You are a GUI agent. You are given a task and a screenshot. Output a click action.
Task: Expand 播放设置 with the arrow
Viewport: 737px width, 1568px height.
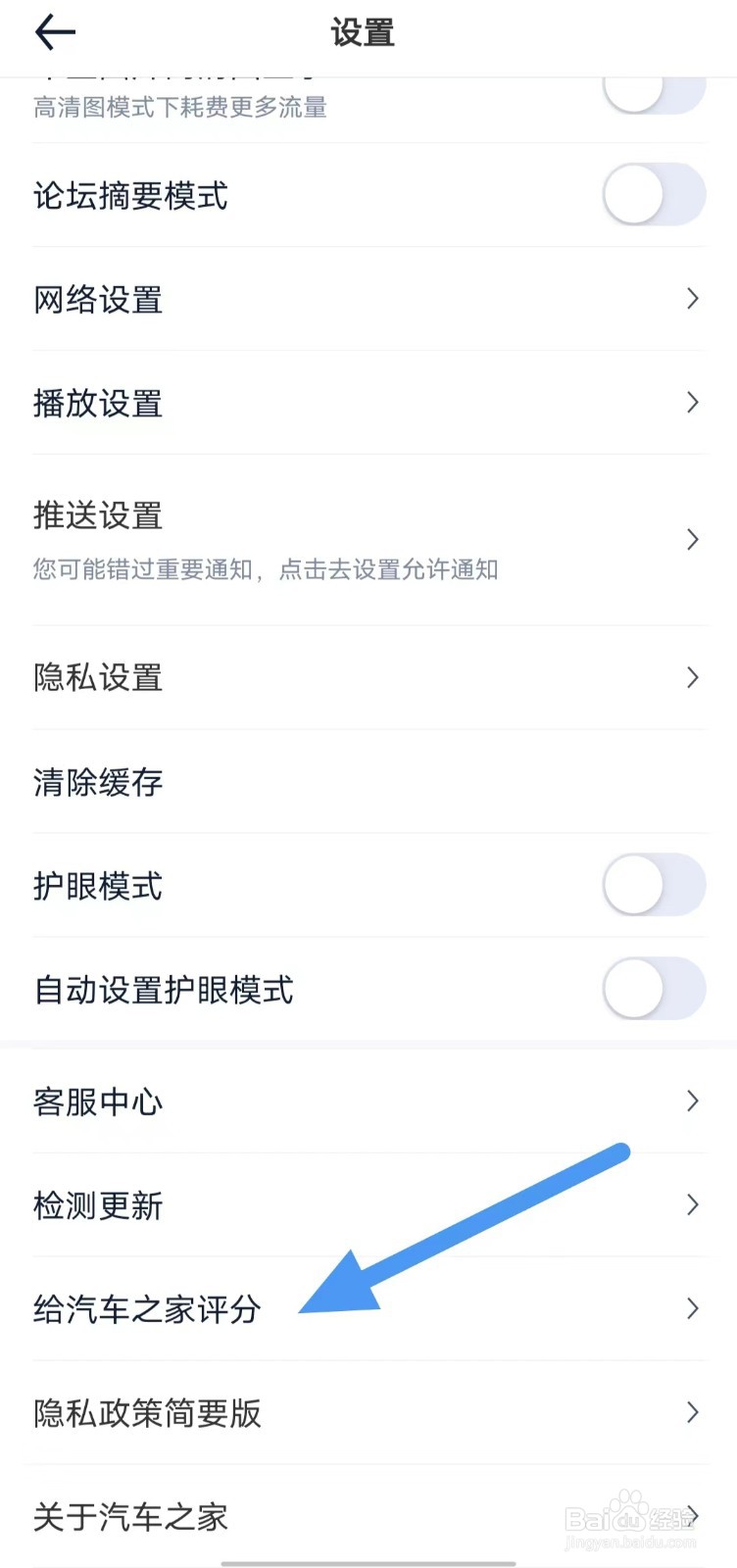point(692,403)
